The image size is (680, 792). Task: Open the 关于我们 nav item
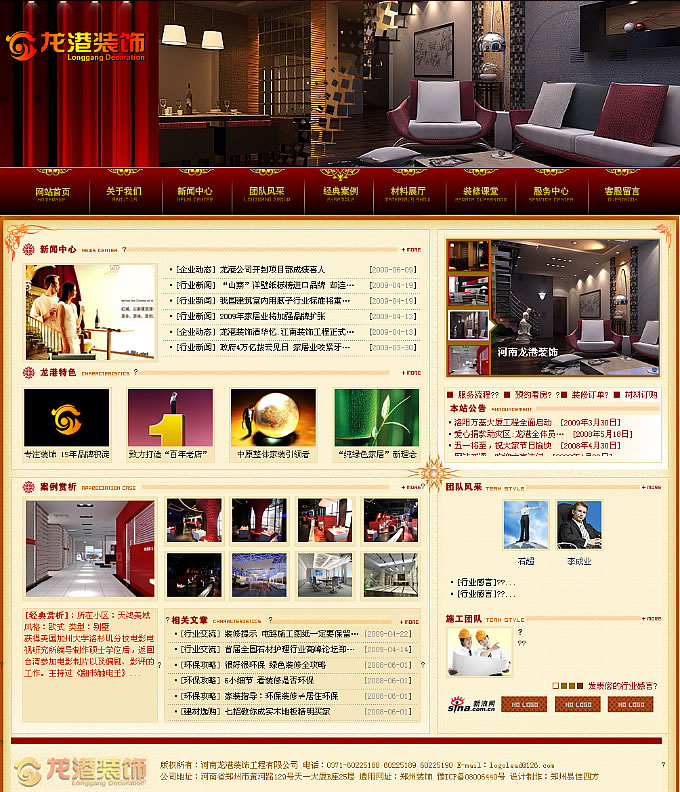(x=124, y=192)
